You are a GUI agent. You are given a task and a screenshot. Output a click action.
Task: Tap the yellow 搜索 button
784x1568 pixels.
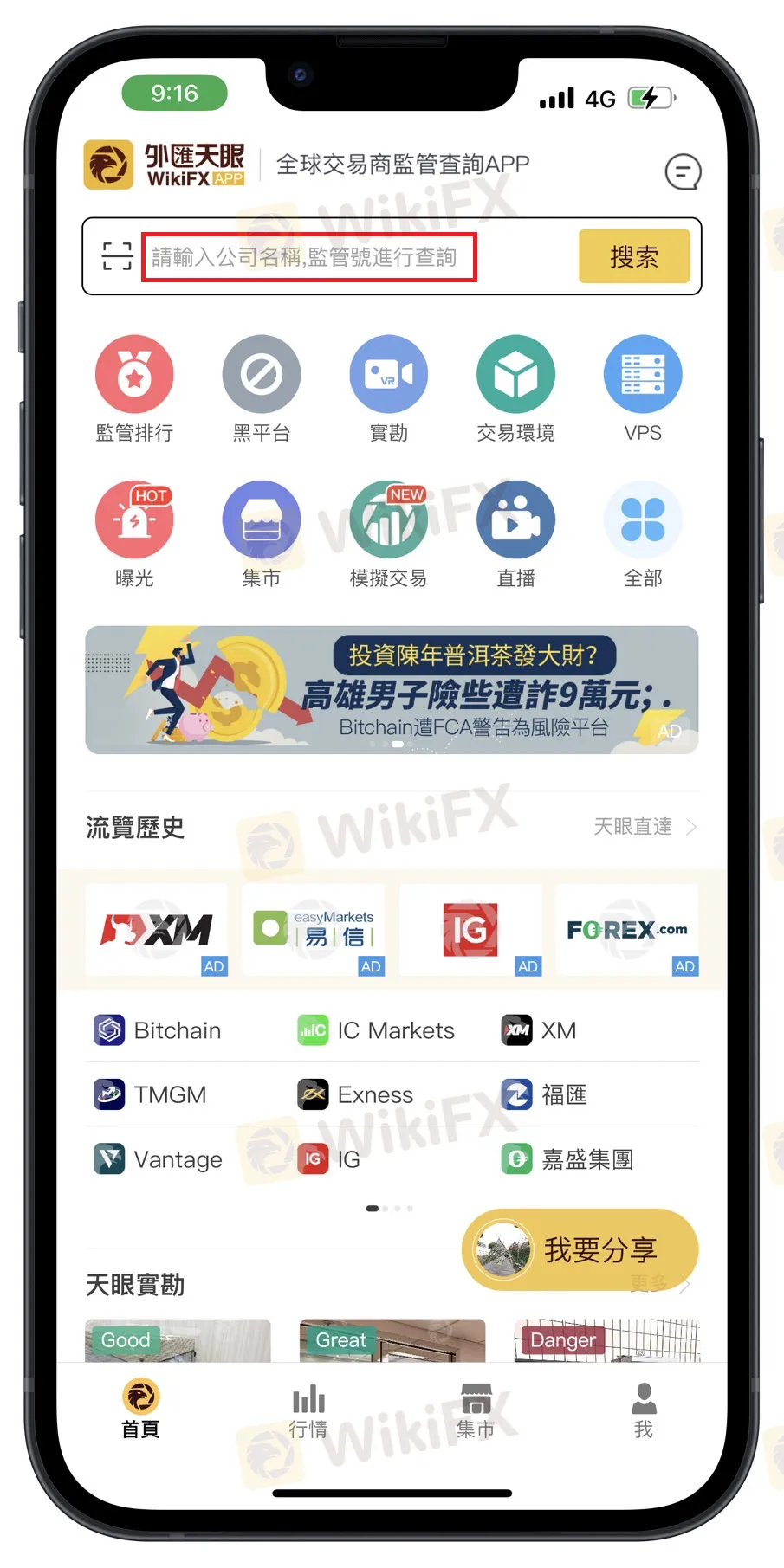point(633,256)
